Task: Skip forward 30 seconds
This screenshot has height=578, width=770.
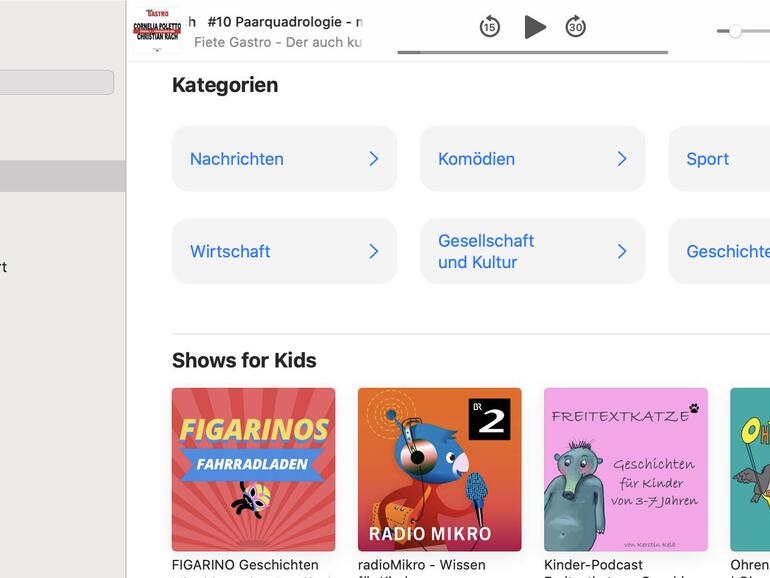Action: pos(575,27)
